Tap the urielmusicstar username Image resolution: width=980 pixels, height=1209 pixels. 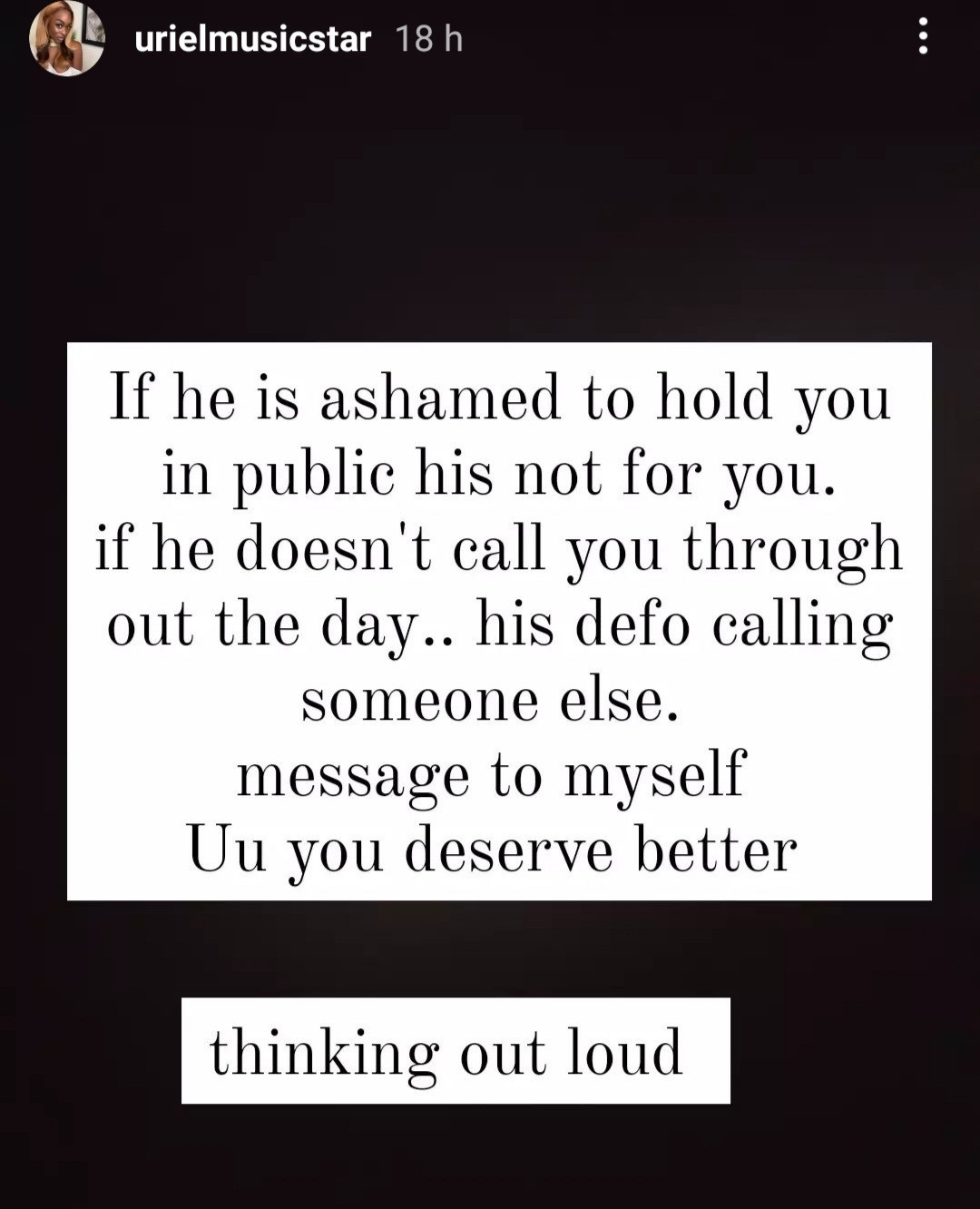252,39
